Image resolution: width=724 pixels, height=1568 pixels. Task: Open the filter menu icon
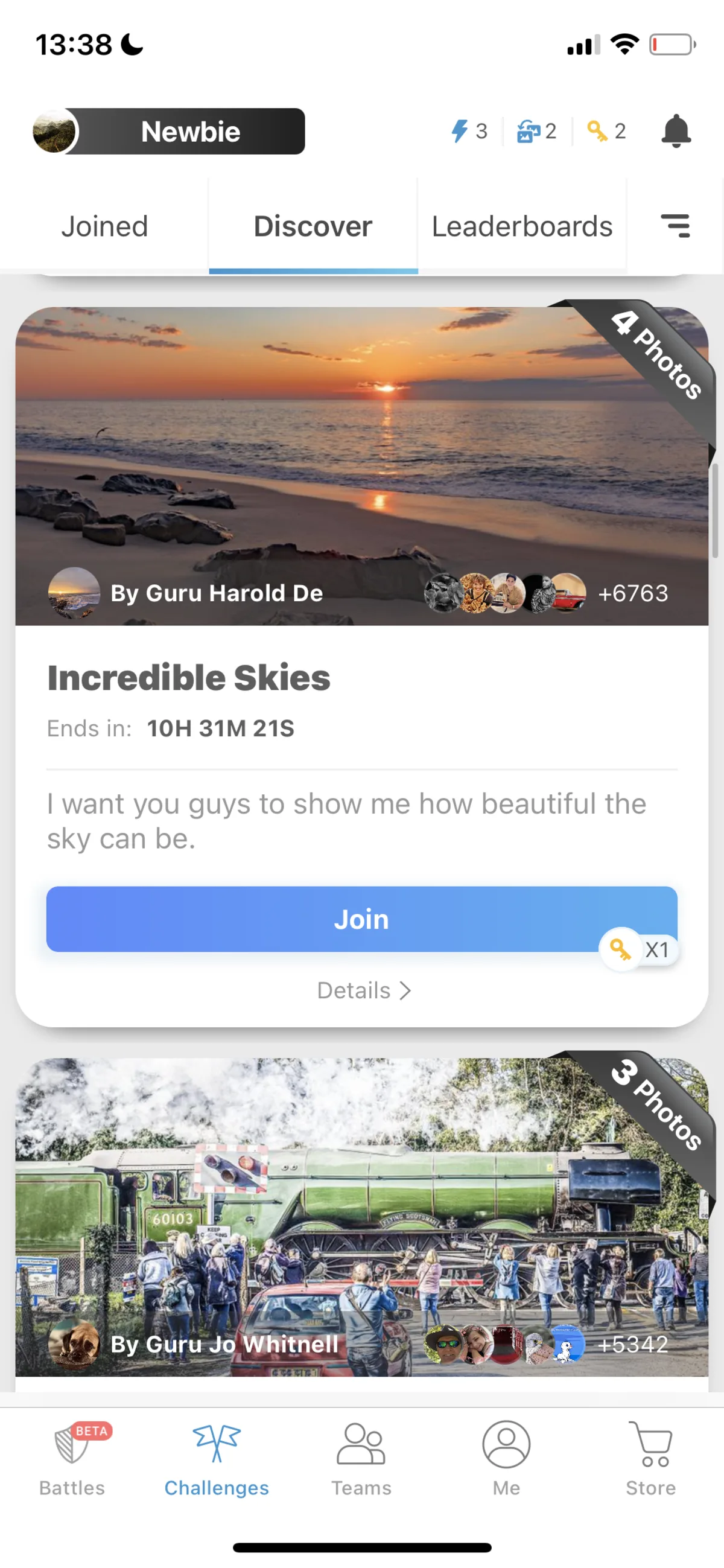(675, 226)
